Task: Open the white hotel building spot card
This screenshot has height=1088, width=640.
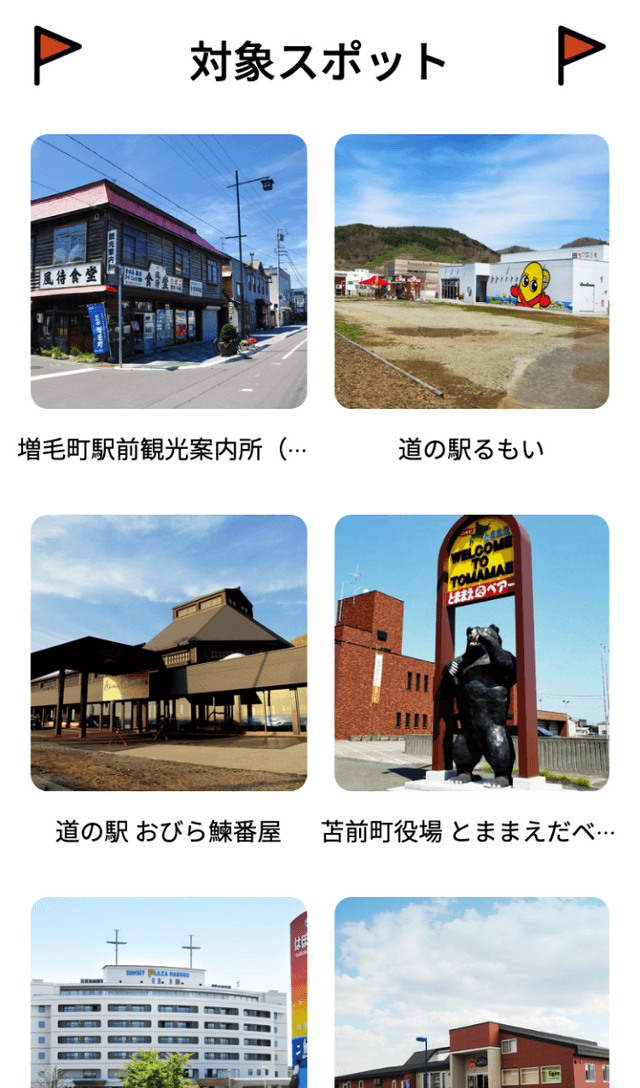Action: coord(168,992)
